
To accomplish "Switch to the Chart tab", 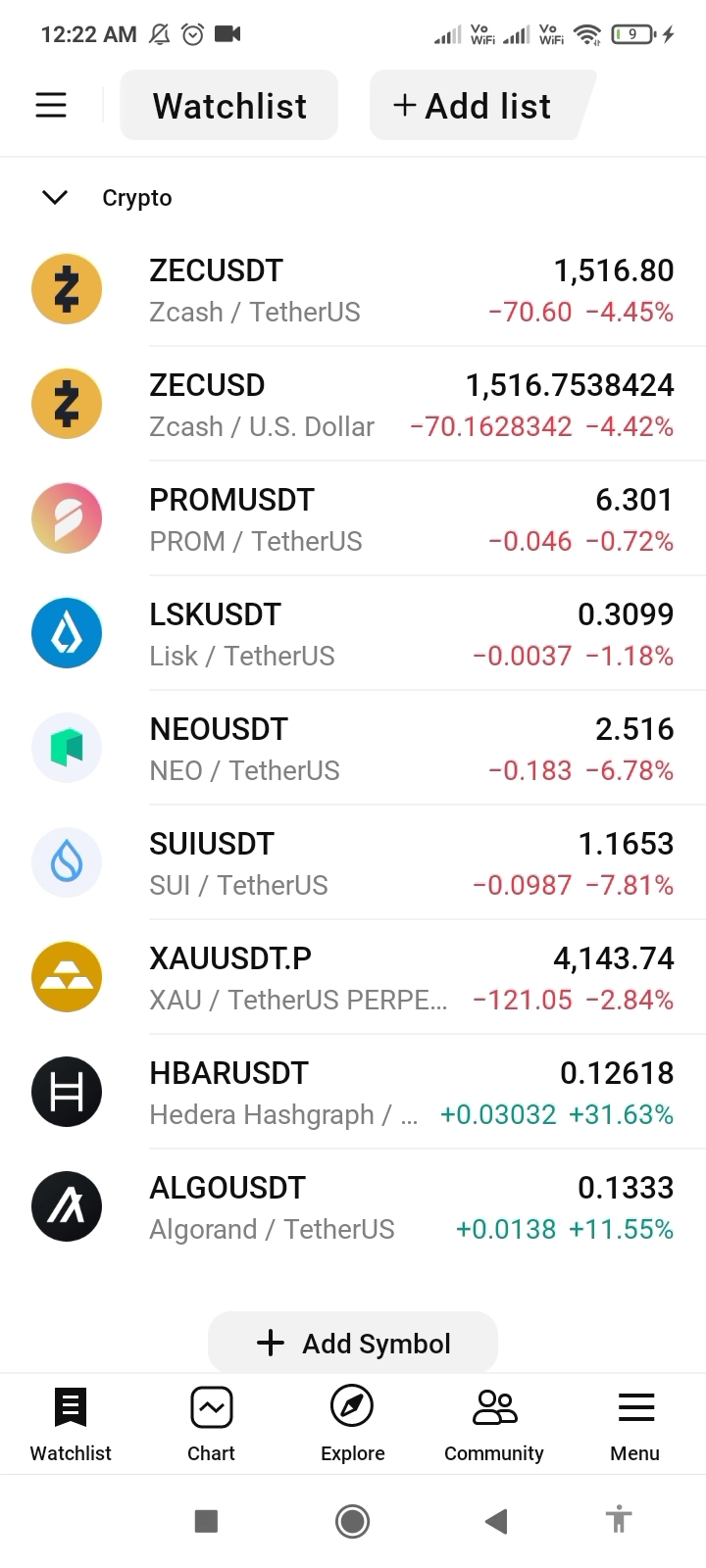I will coord(212,1425).
